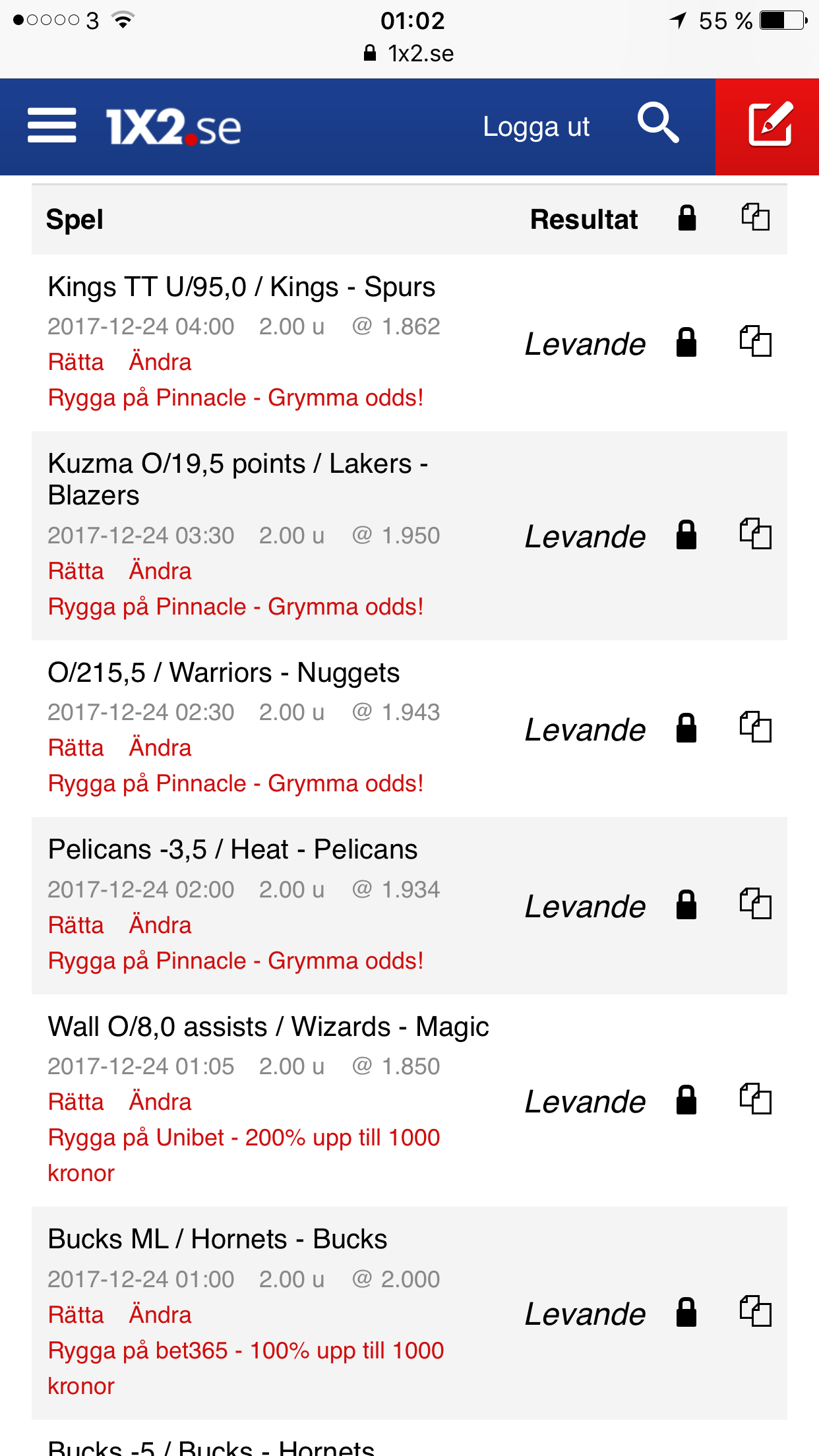The width and height of the screenshot is (819, 1456).
Task: Open the bet365 100% bonus link
Action: (x=246, y=1368)
